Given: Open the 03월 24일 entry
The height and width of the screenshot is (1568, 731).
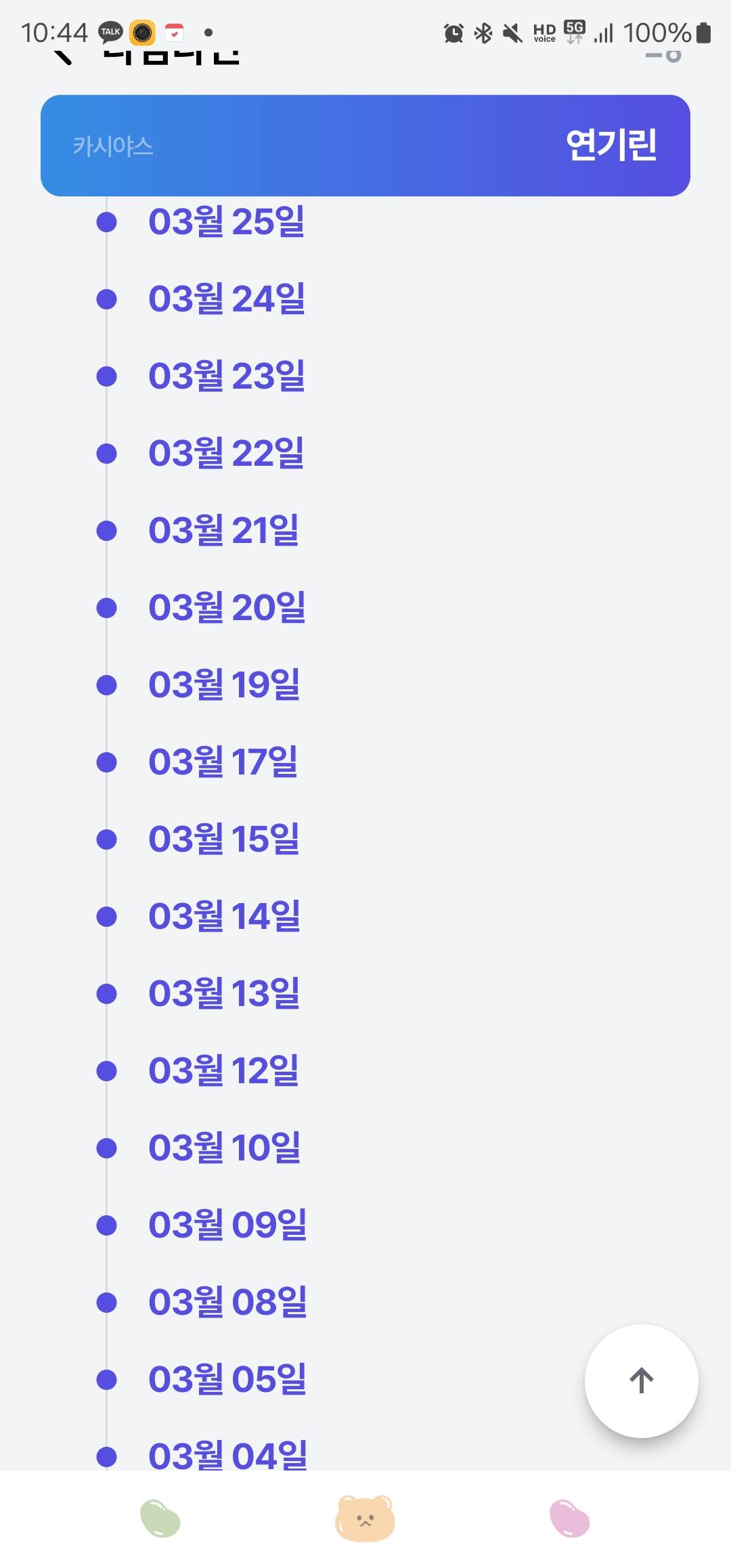Looking at the screenshot, I should point(227,299).
